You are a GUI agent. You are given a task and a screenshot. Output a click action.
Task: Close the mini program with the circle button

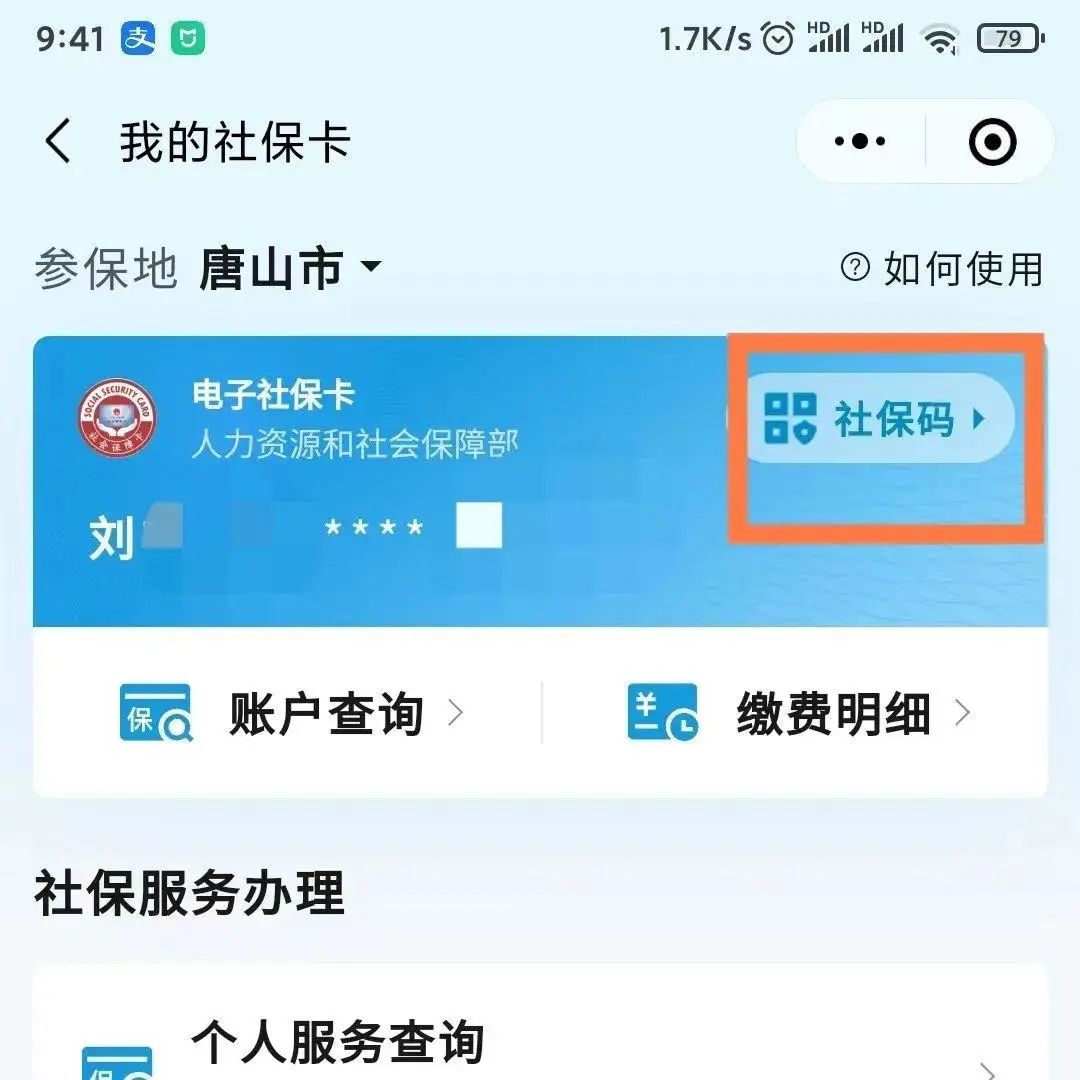tap(992, 142)
